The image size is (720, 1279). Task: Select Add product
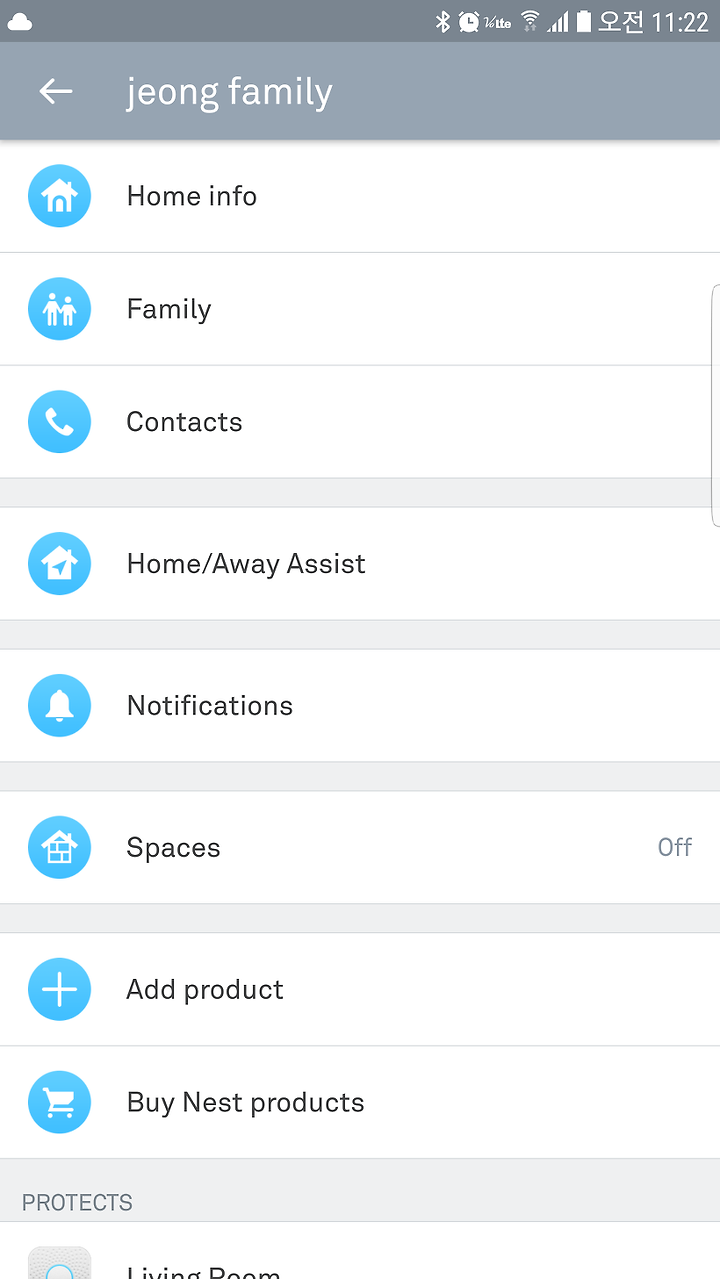[x=360, y=990]
